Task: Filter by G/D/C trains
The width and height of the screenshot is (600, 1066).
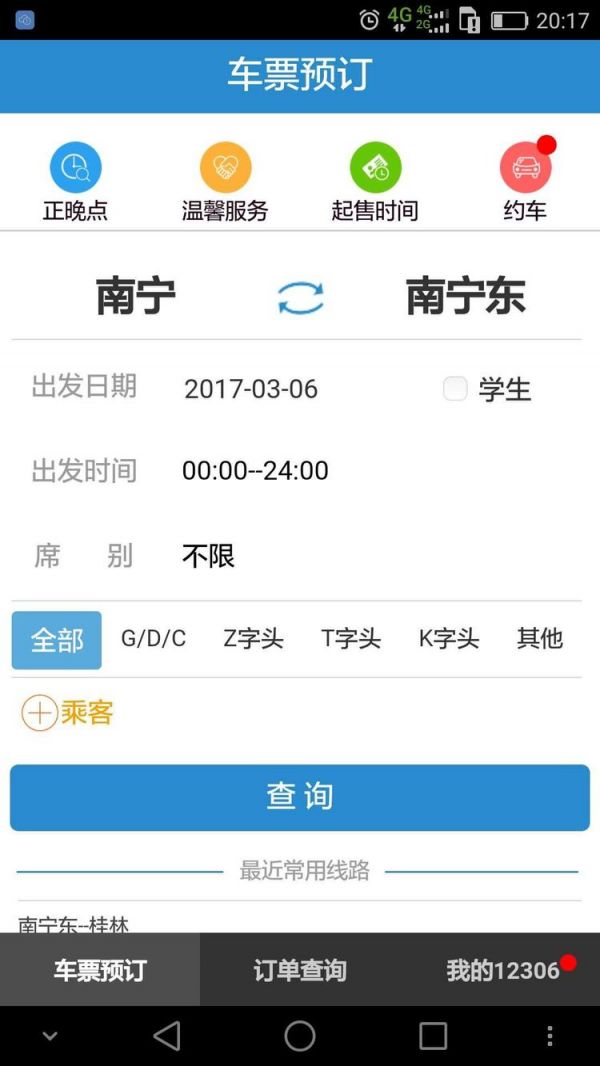Action: [153, 639]
